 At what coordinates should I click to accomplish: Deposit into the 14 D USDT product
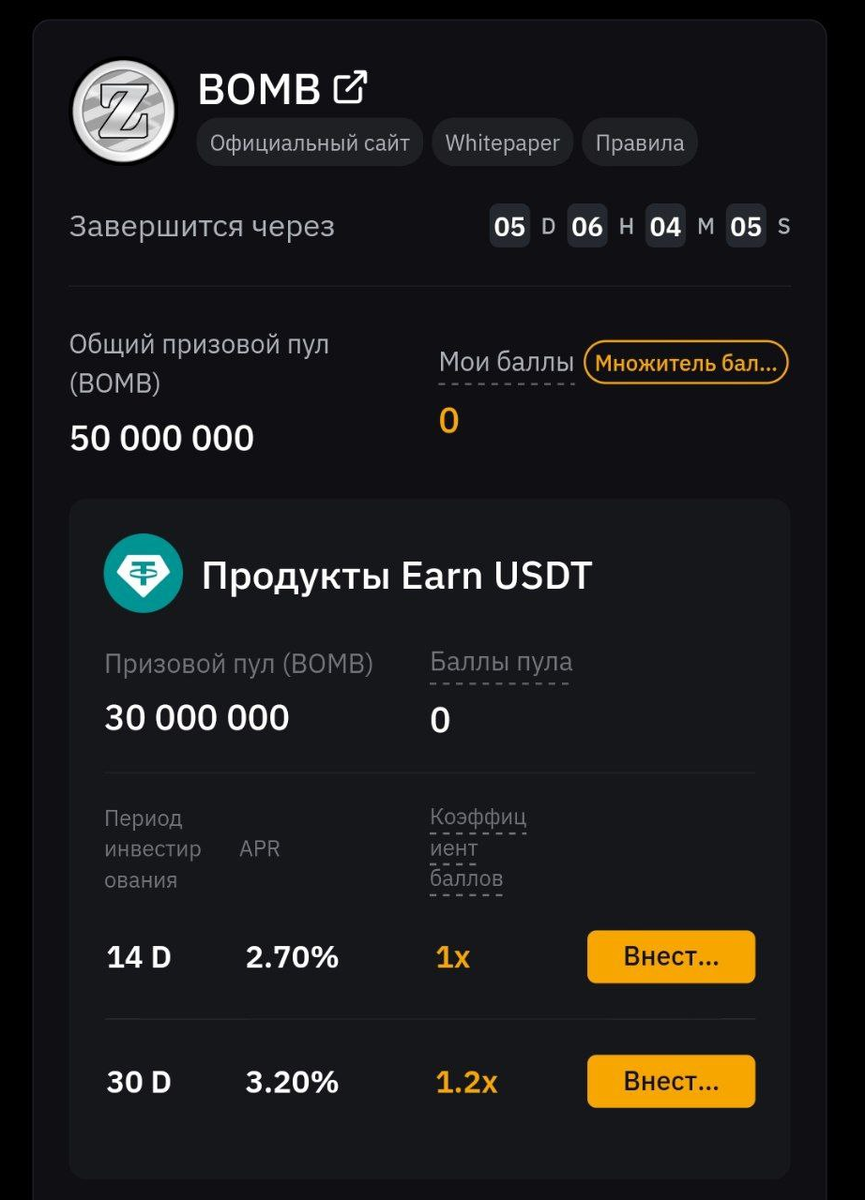(671, 957)
